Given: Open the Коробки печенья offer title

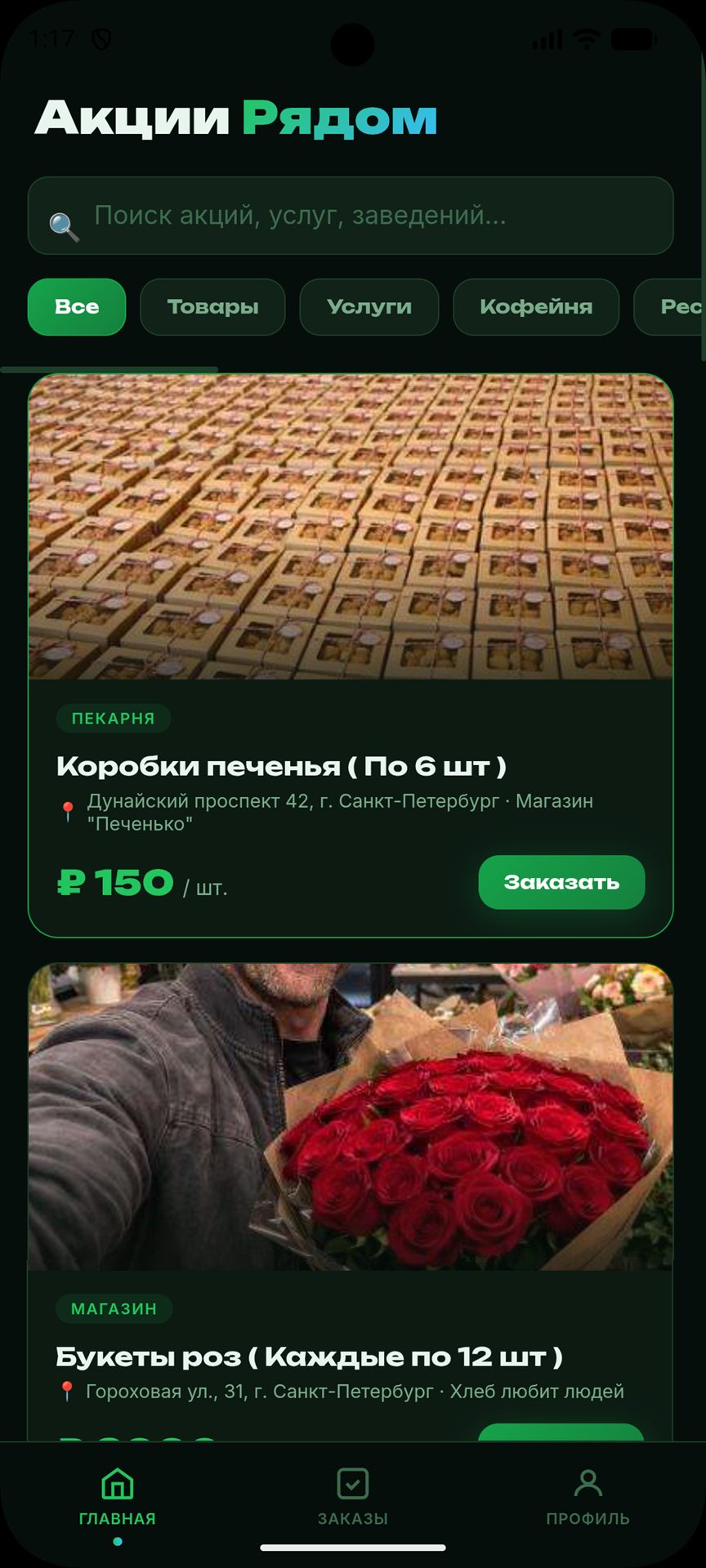Looking at the screenshot, I should [x=281, y=766].
